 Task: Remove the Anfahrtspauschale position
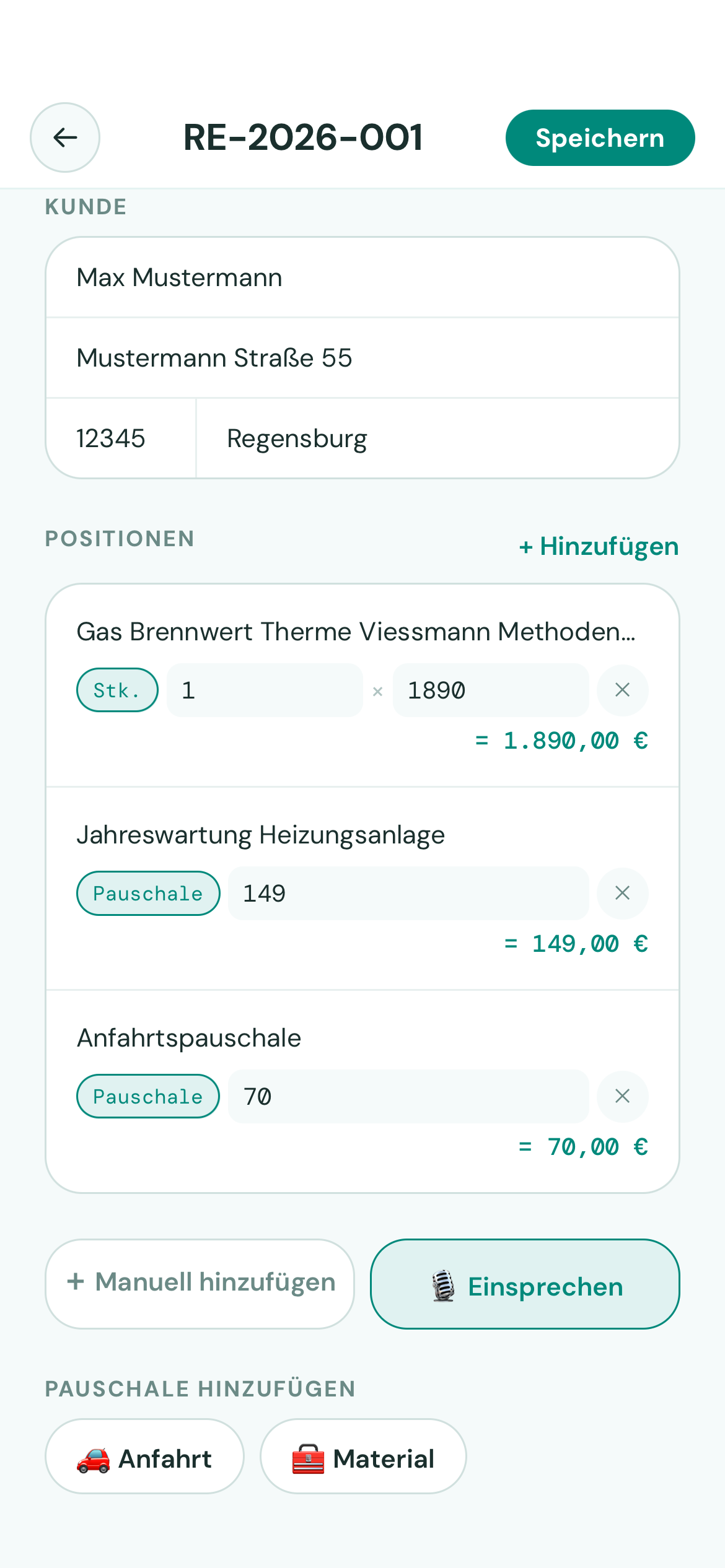click(x=622, y=1096)
